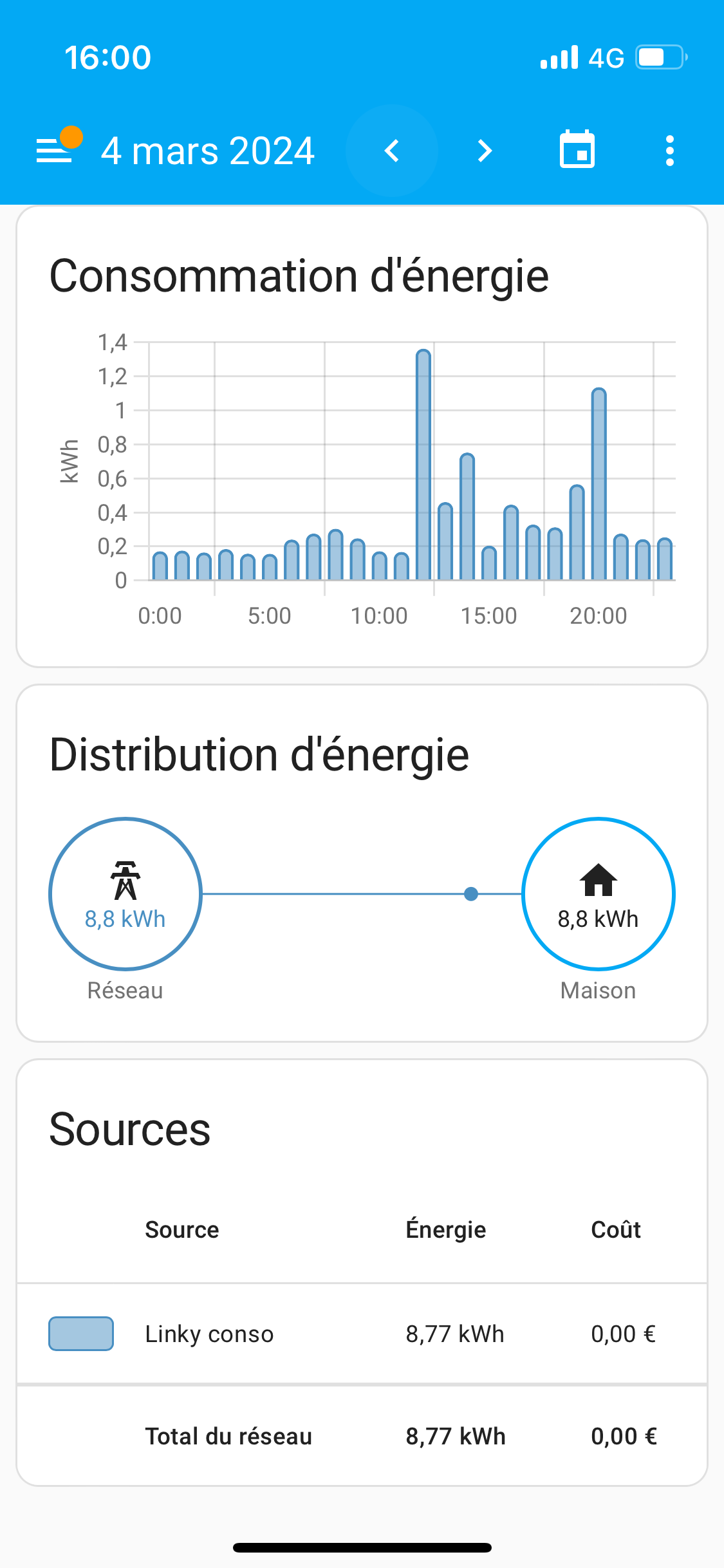Screen dimensions: 724x1568
Task: Go to the next day
Action: tap(485, 151)
